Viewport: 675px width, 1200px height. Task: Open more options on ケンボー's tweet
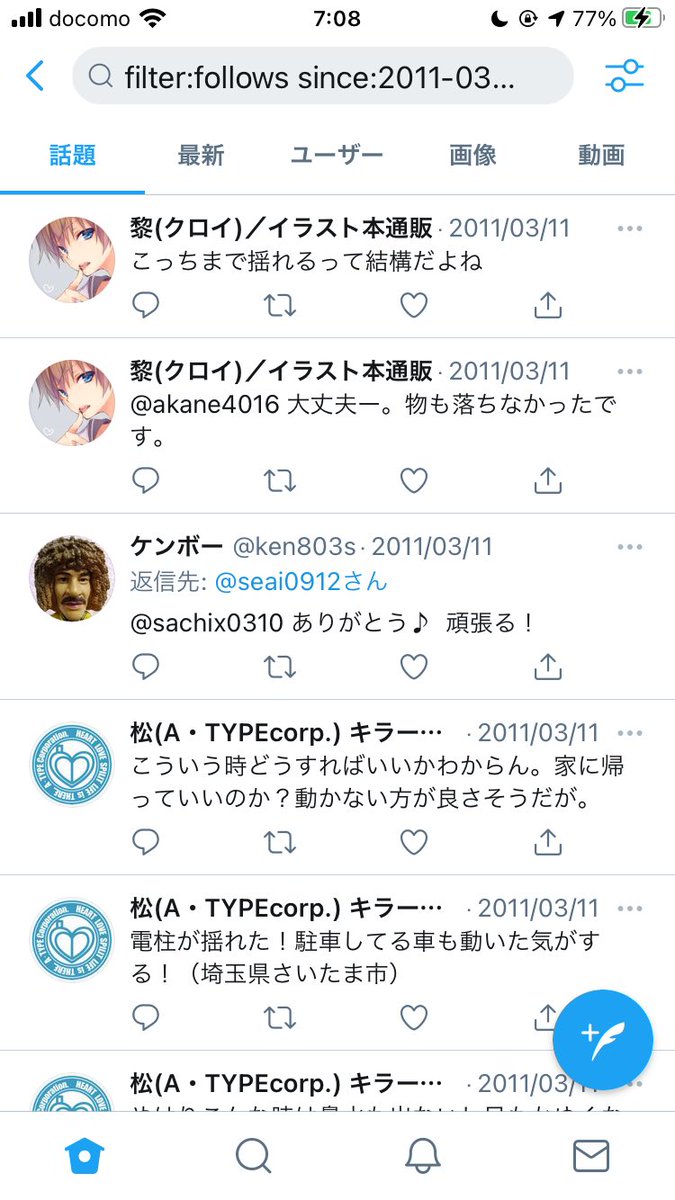[630, 548]
